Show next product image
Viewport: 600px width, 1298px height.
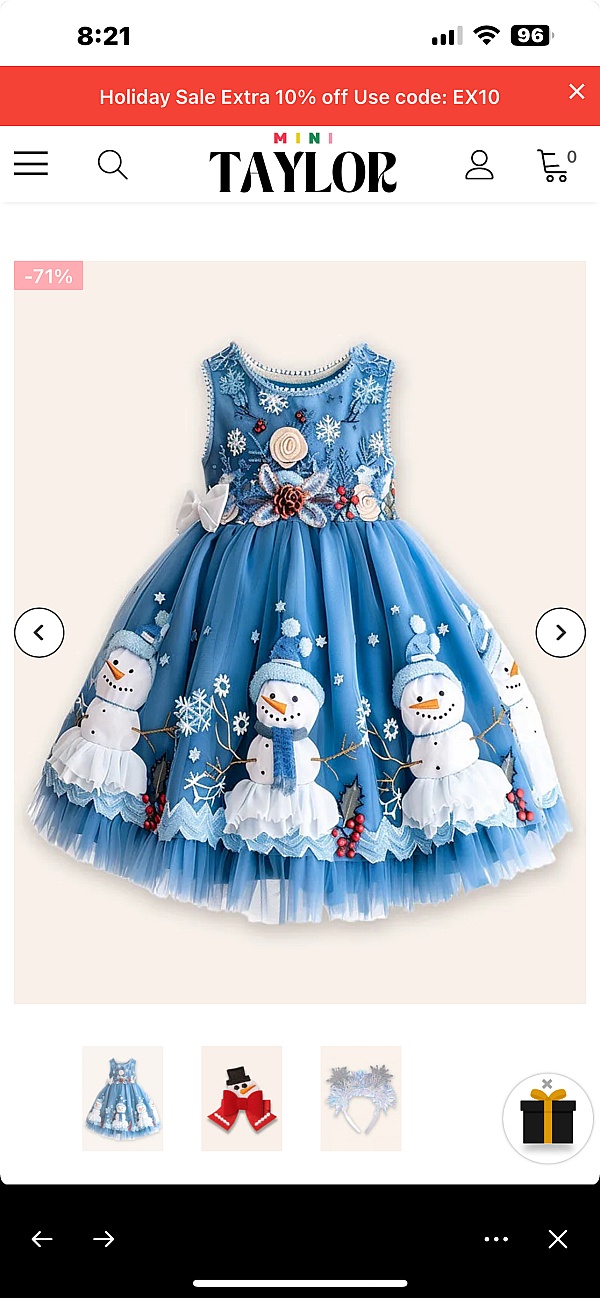coord(560,632)
